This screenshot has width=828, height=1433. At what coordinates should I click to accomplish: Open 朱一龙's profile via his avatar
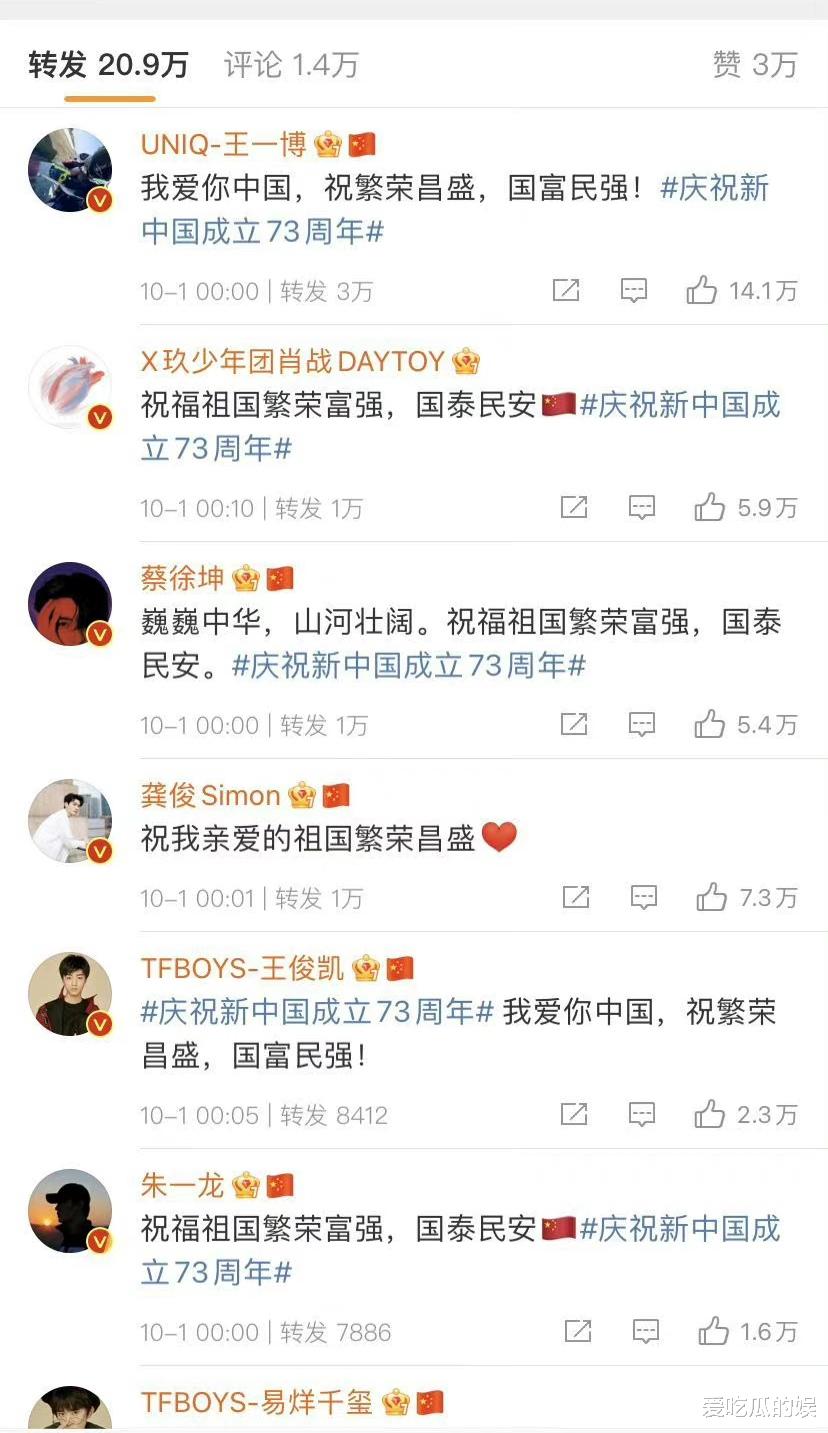pyautogui.click(x=70, y=1211)
